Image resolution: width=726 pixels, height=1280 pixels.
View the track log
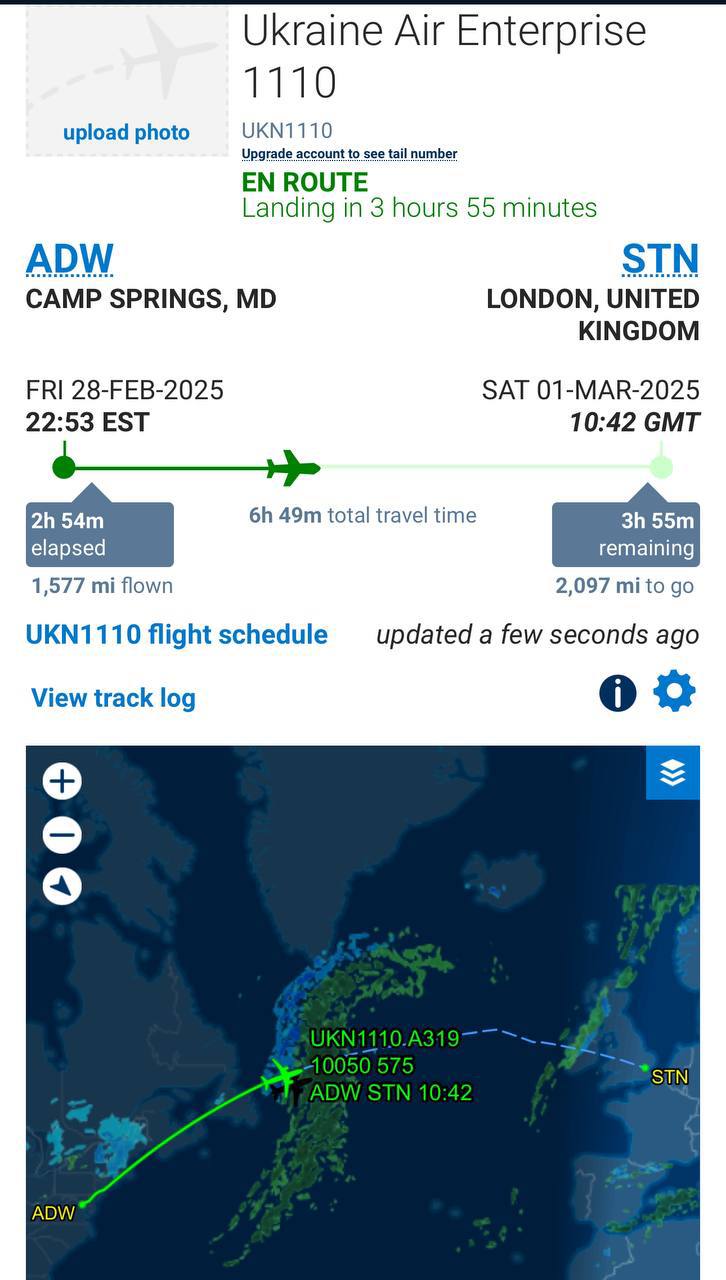pyautogui.click(x=113, y=698)
